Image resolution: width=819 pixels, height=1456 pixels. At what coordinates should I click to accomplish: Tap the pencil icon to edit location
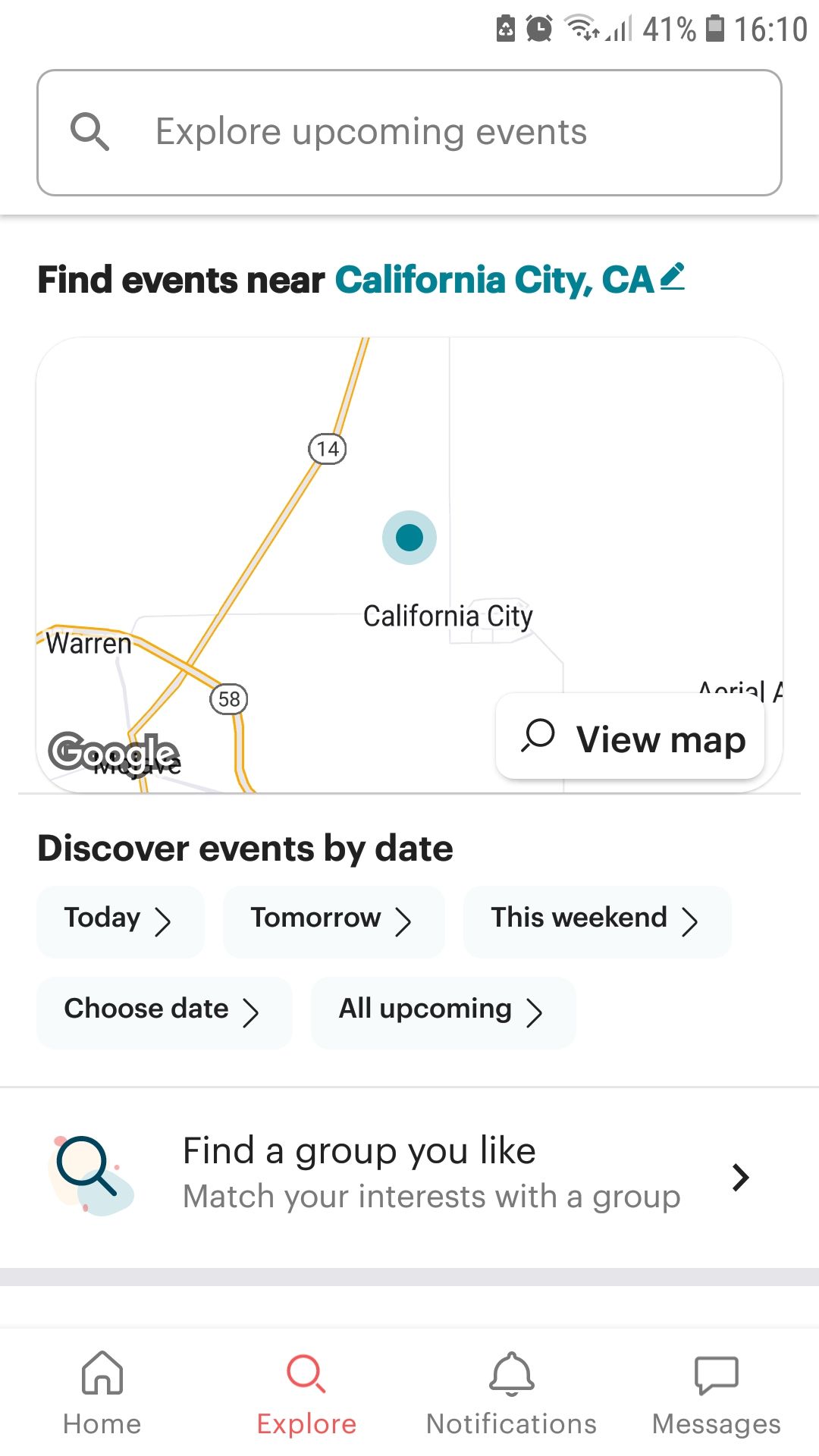coord(672,278)
